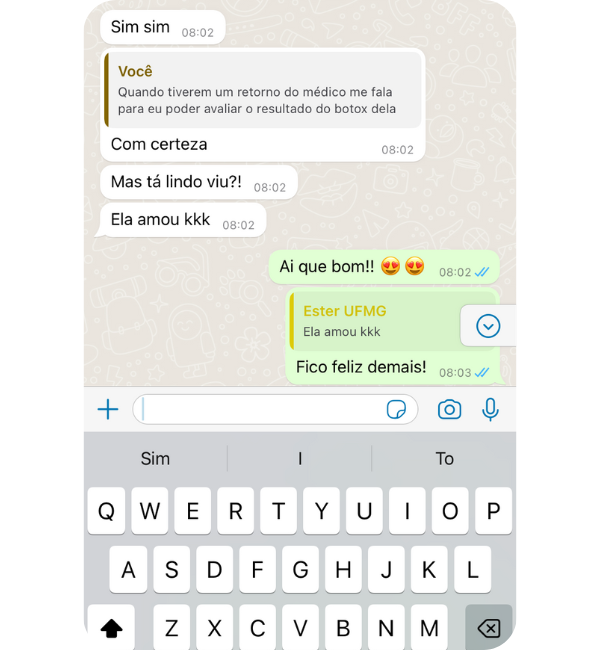The width and height of the screenshot is (600, 650).
Task: Record a voice message with the microphone
Action: point(490,409)
